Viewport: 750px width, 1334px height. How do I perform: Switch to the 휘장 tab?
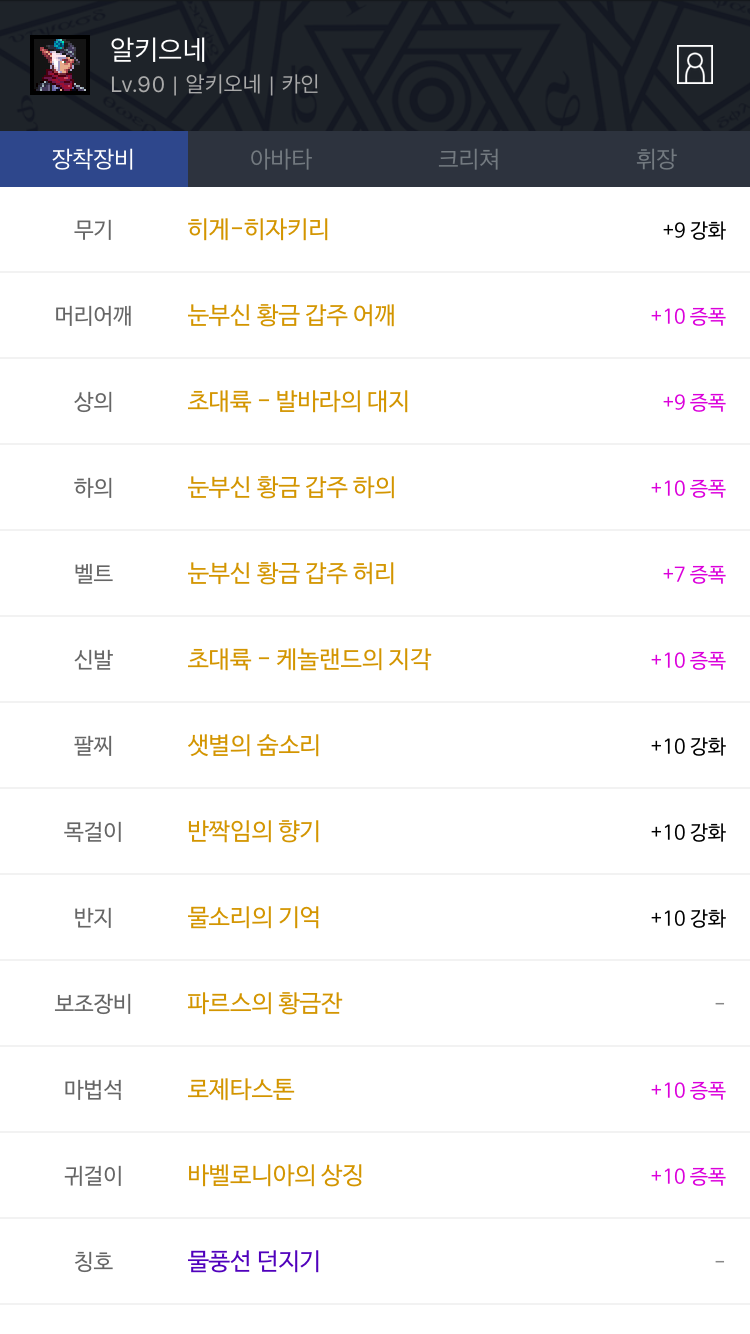[x=656, y=159]
